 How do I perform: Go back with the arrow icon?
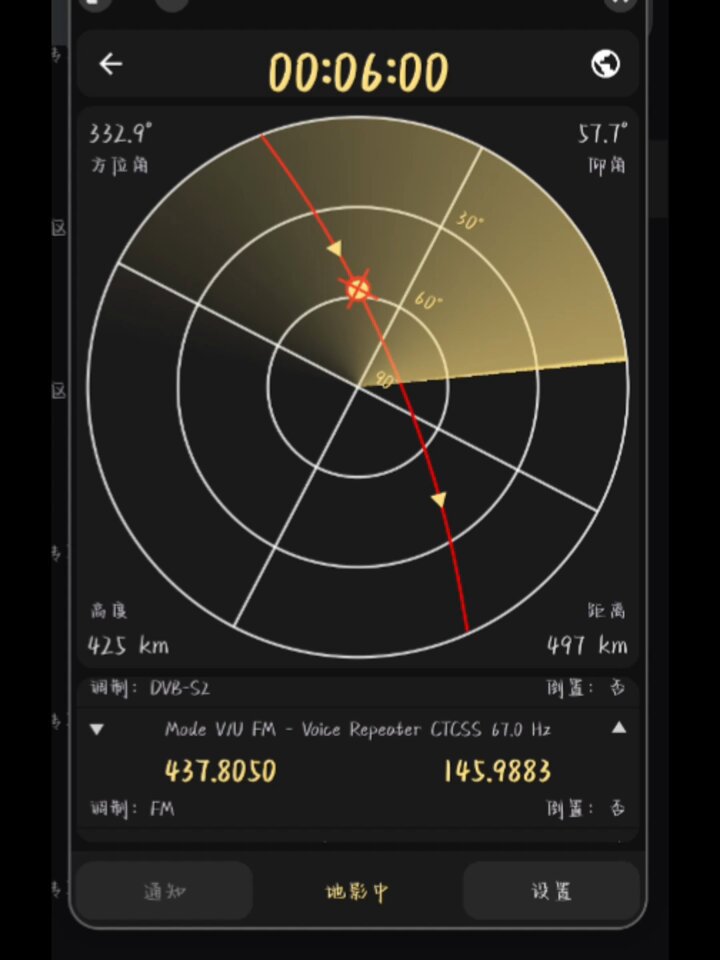111,64
